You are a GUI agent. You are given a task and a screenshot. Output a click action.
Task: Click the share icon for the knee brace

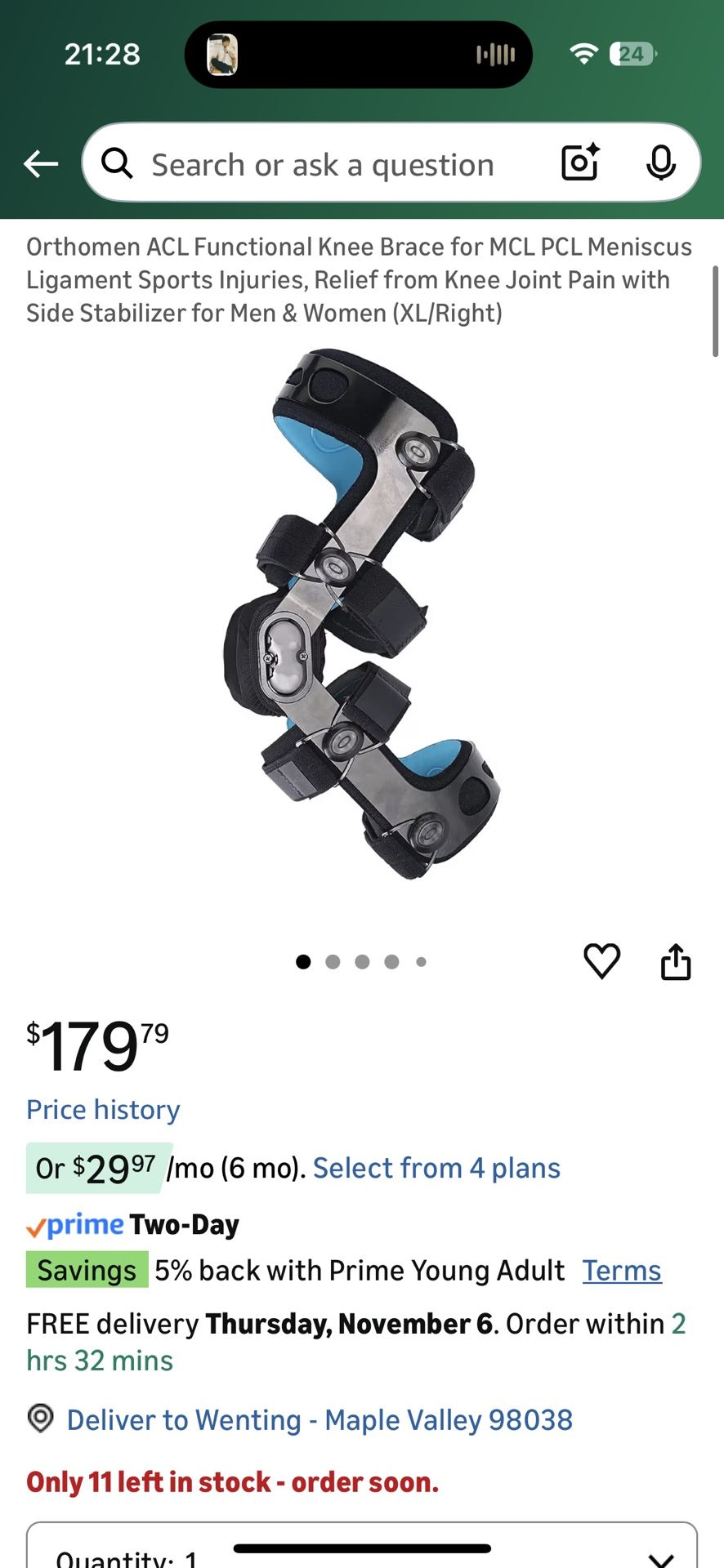(676, 961)
